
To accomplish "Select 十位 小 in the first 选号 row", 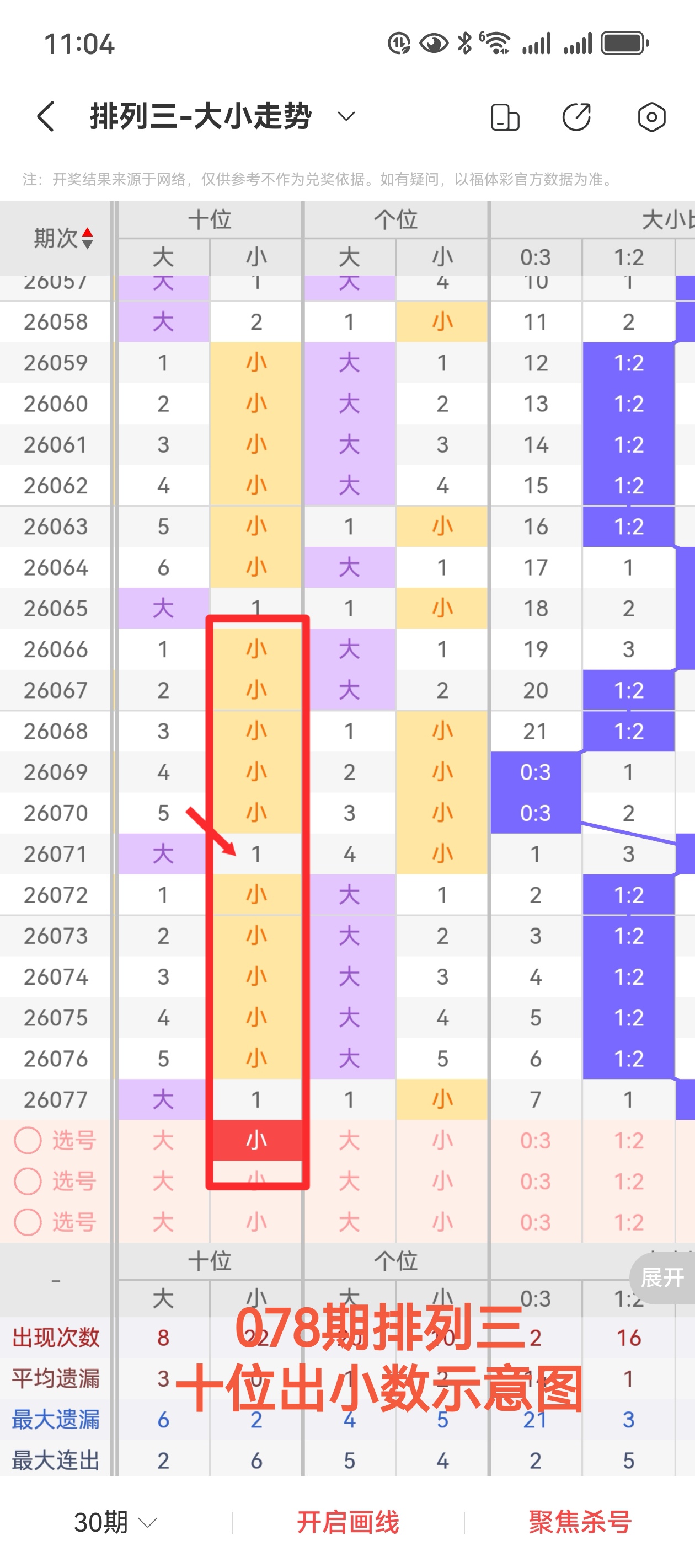I will [256, 1140].
